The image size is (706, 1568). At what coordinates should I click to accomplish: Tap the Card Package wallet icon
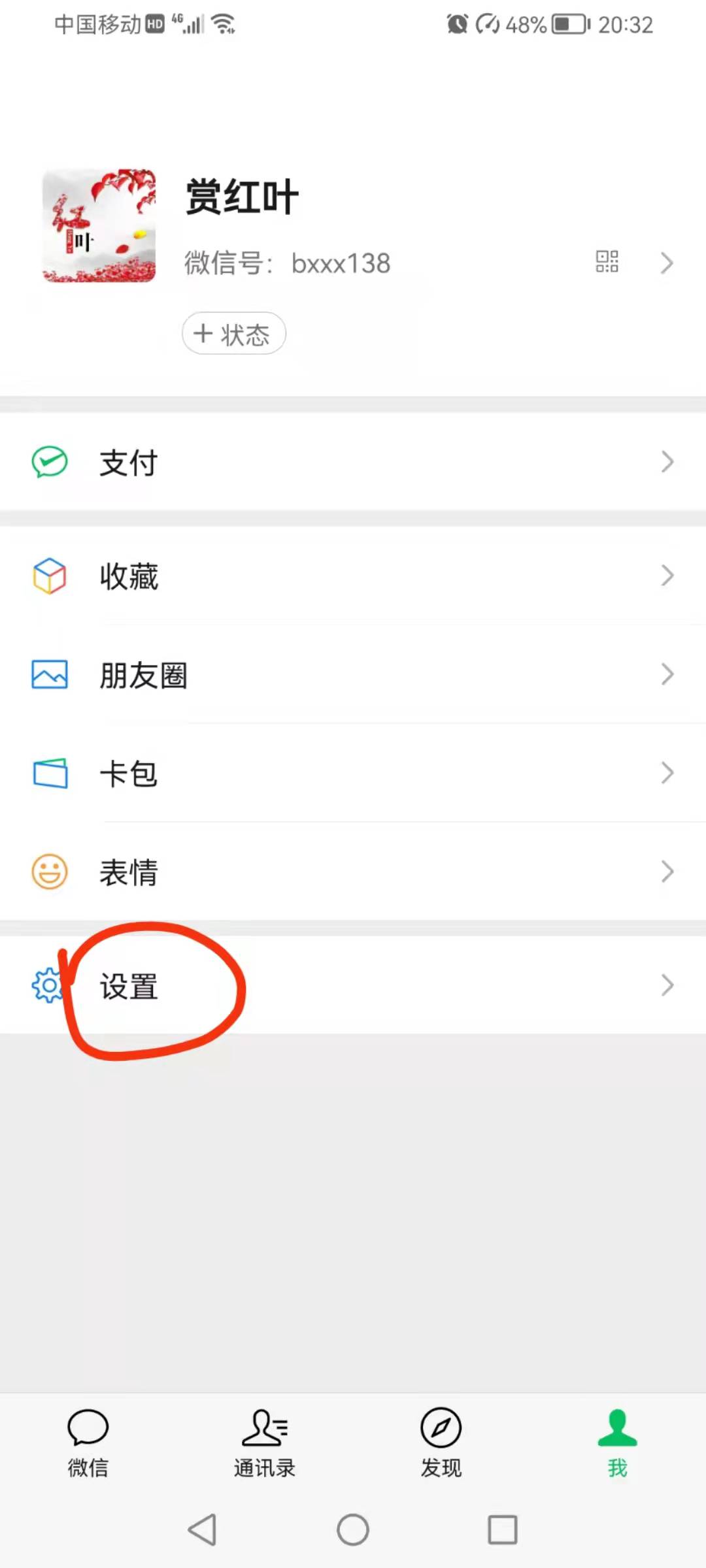point(49,773)
